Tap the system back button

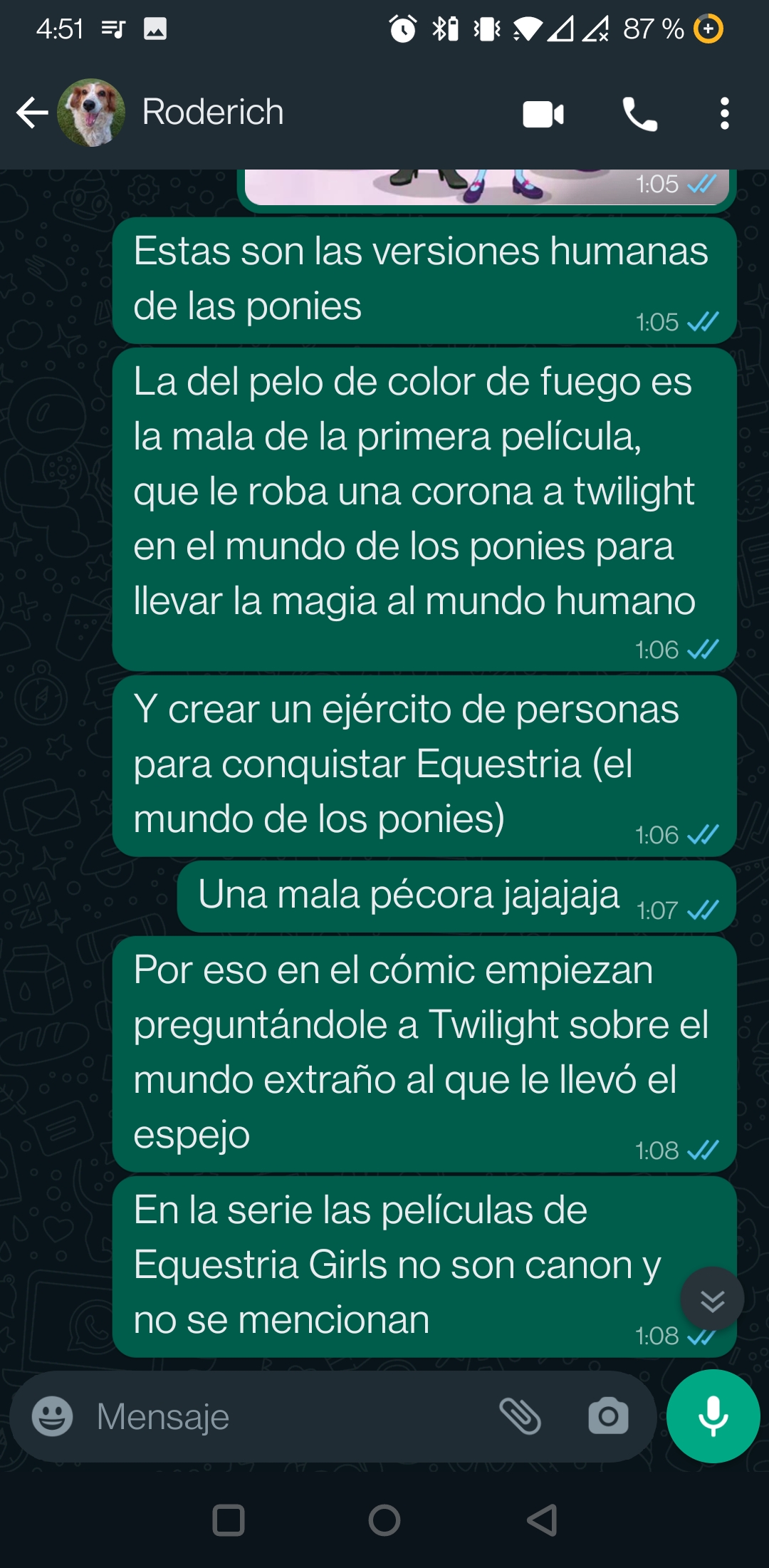(542, 1520)
